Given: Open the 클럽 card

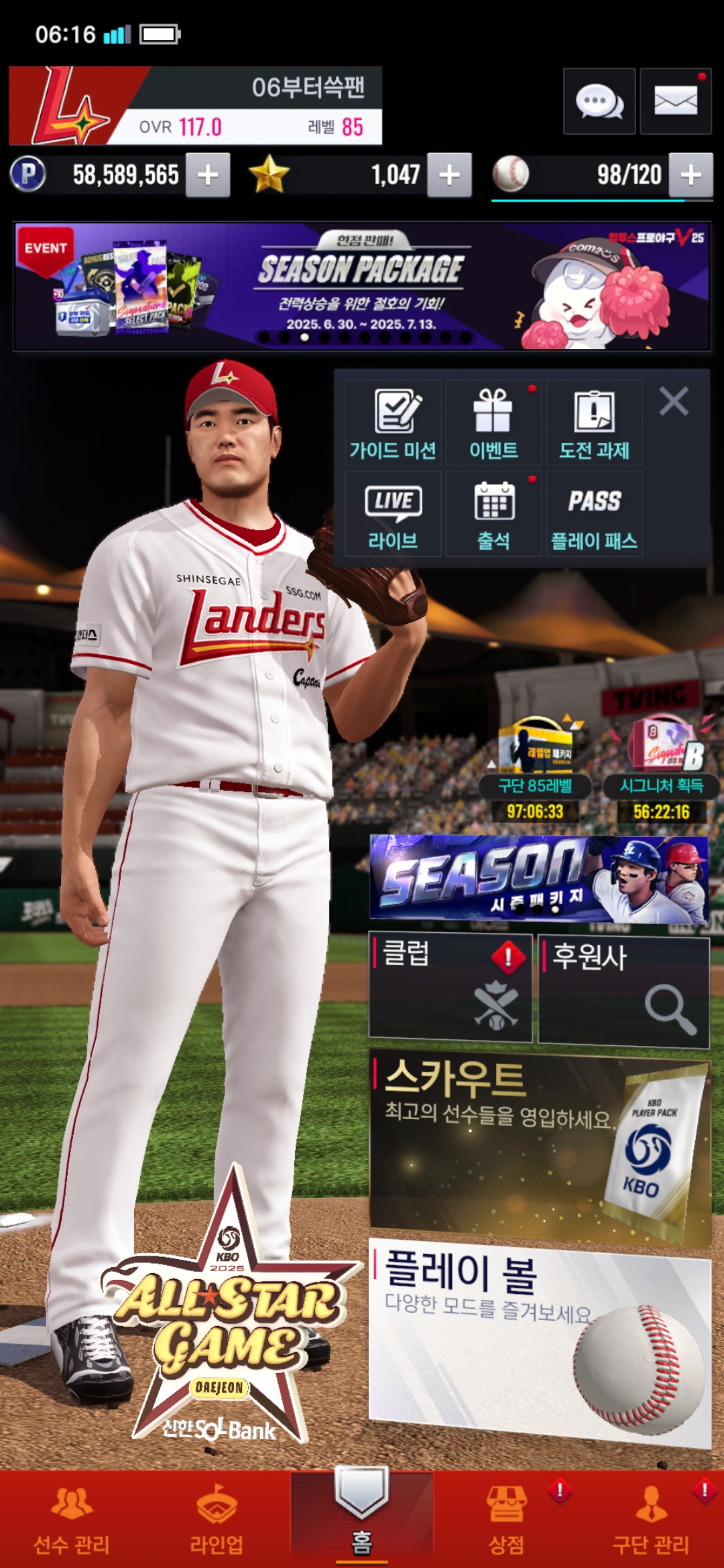Looking at the screenshot, I should [x=450, y=988].
